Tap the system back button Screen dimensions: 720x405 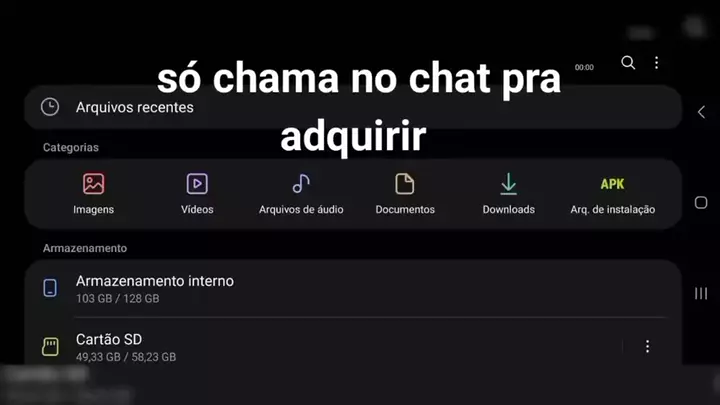point(701,112)
